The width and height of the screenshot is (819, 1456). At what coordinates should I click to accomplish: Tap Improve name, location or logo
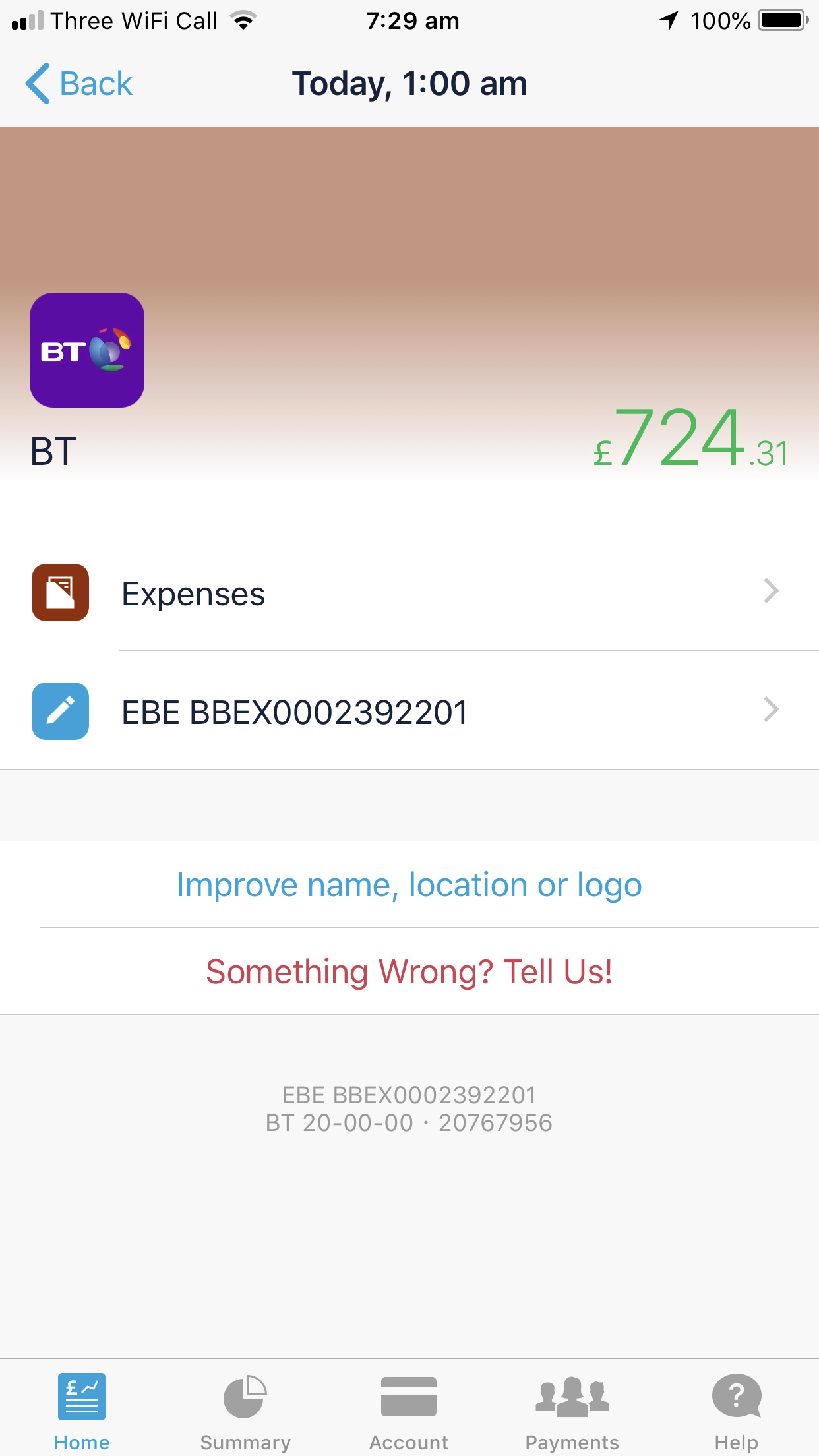pyautogui.click(x=409, y=885)
